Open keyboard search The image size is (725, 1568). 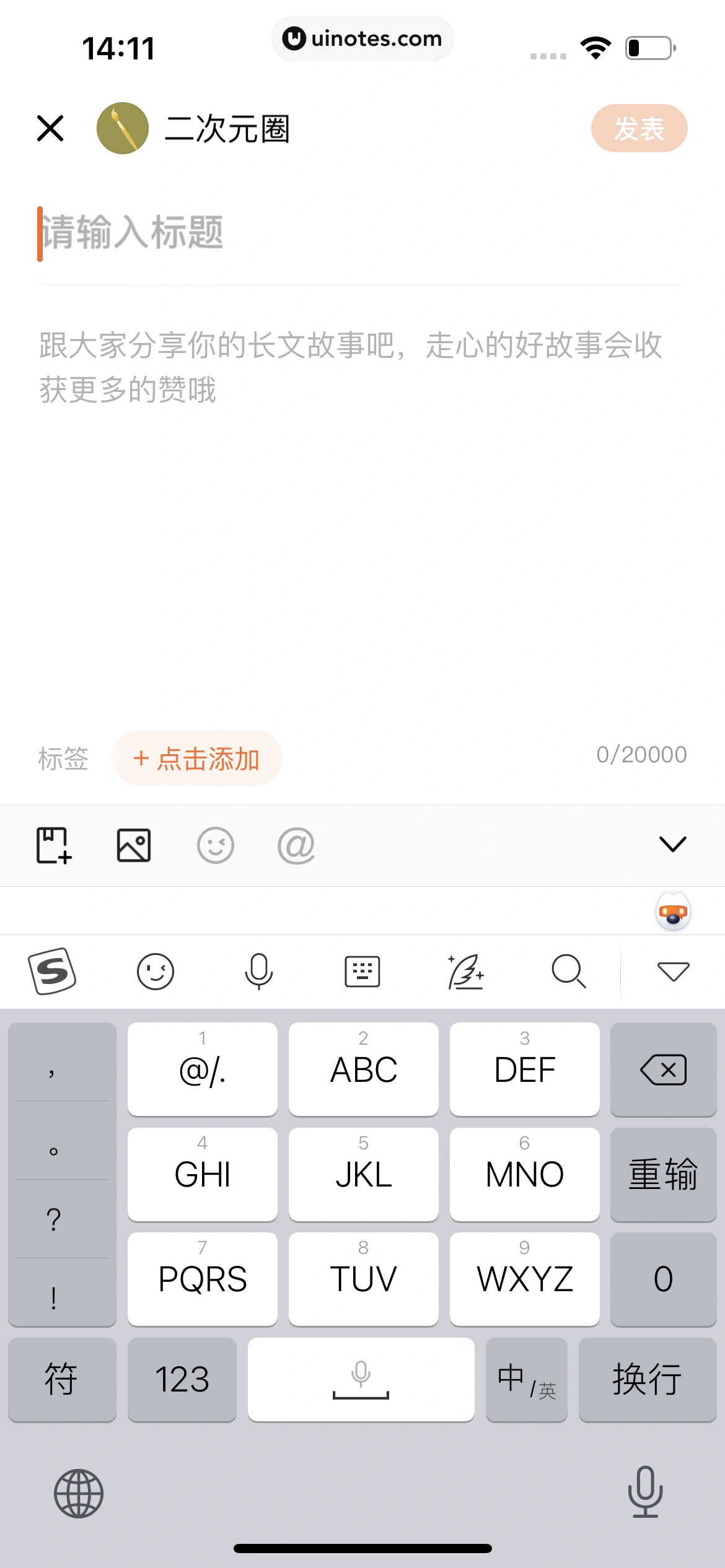click(568, 971)
